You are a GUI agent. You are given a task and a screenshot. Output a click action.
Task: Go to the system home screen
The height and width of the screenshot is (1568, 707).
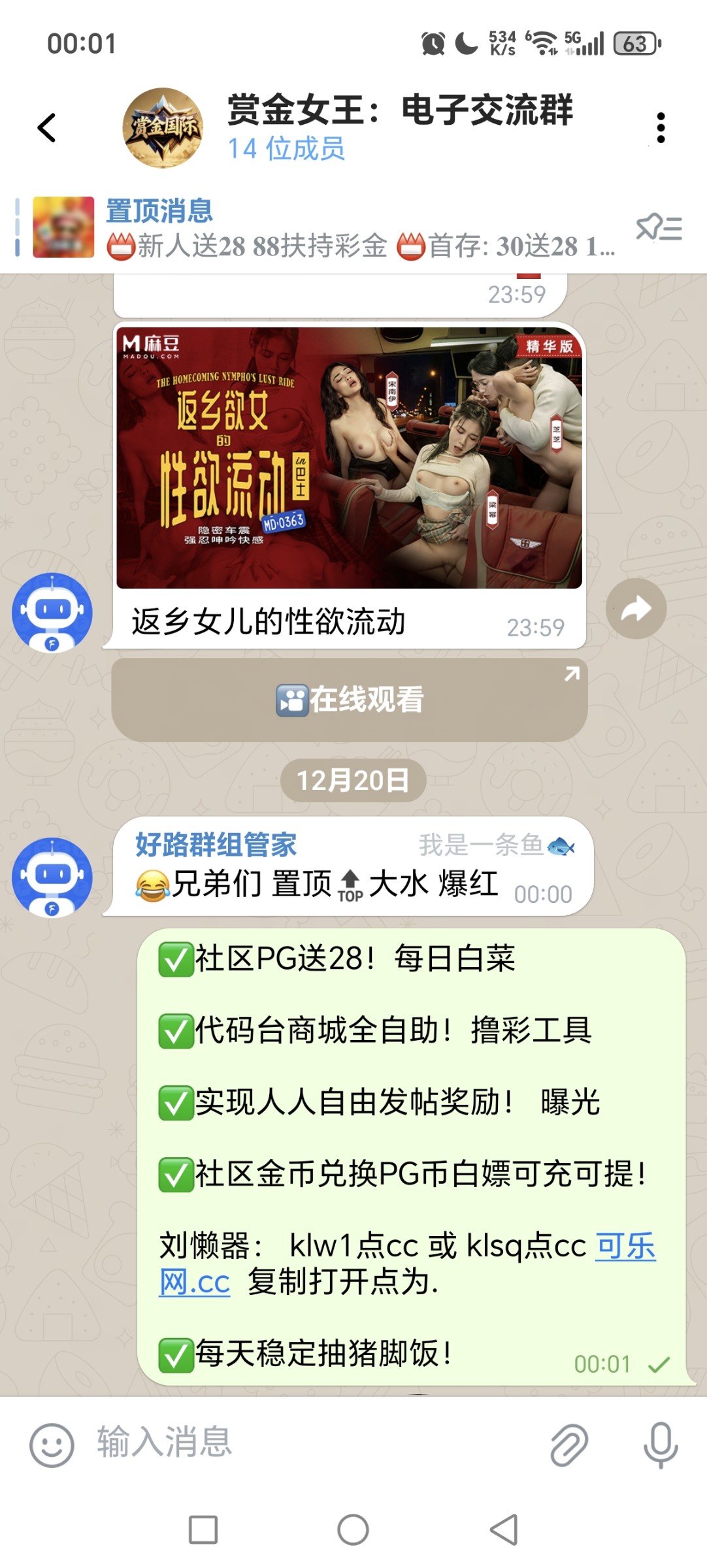(x=353, y=1530)
